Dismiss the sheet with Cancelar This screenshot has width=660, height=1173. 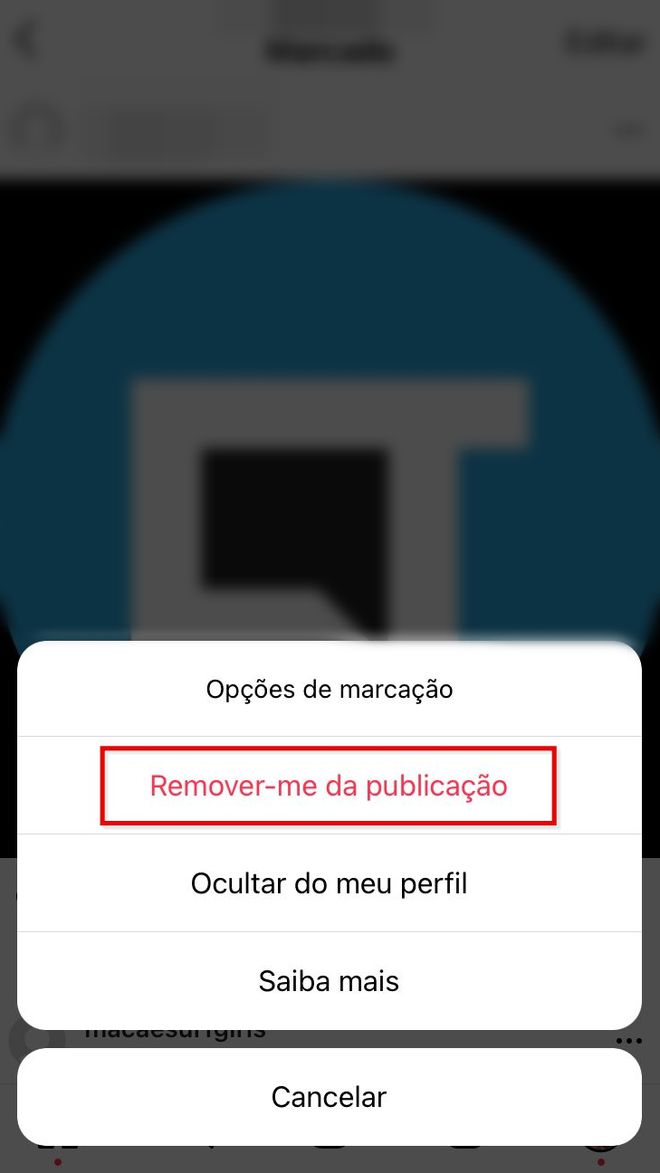(329, 1097)
